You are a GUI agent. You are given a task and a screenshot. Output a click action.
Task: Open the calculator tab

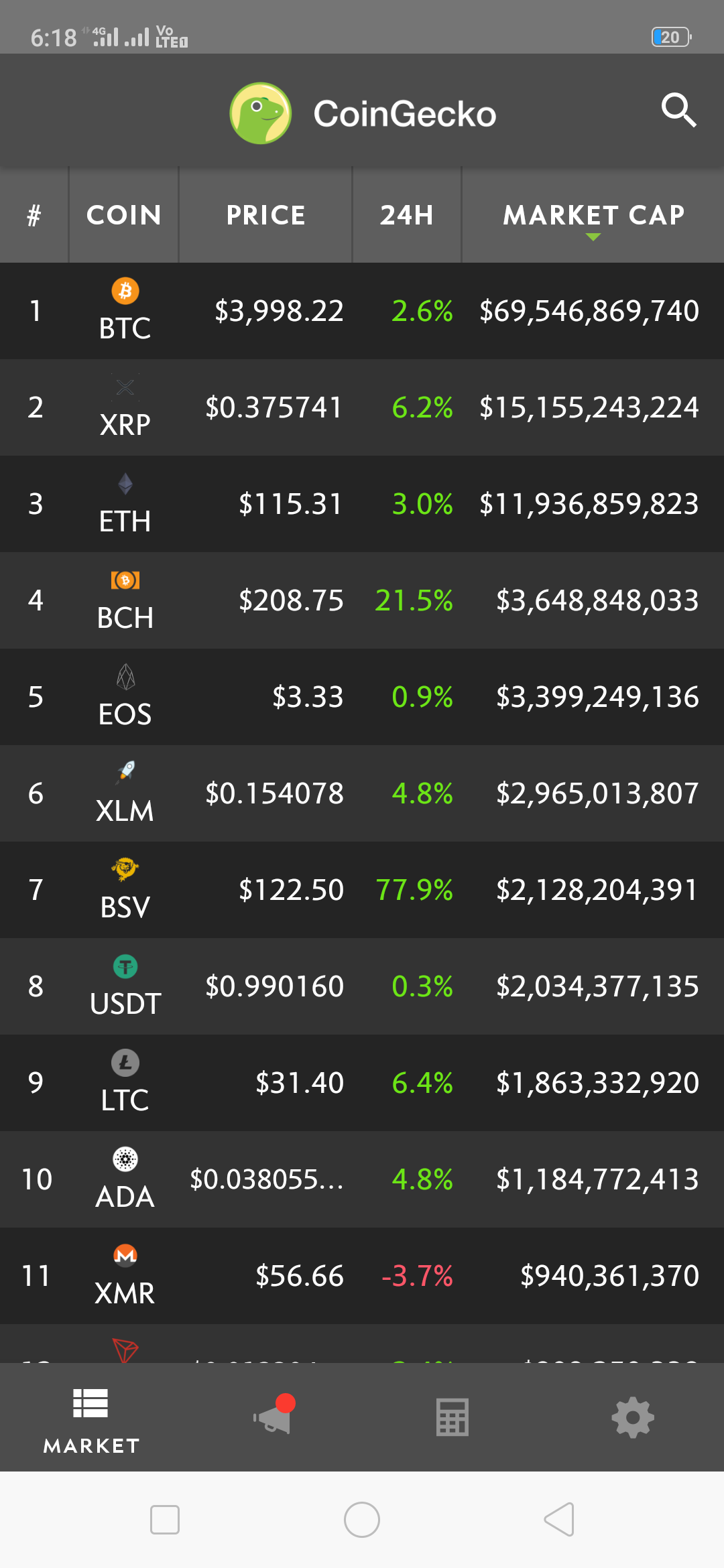(452, 1417)
